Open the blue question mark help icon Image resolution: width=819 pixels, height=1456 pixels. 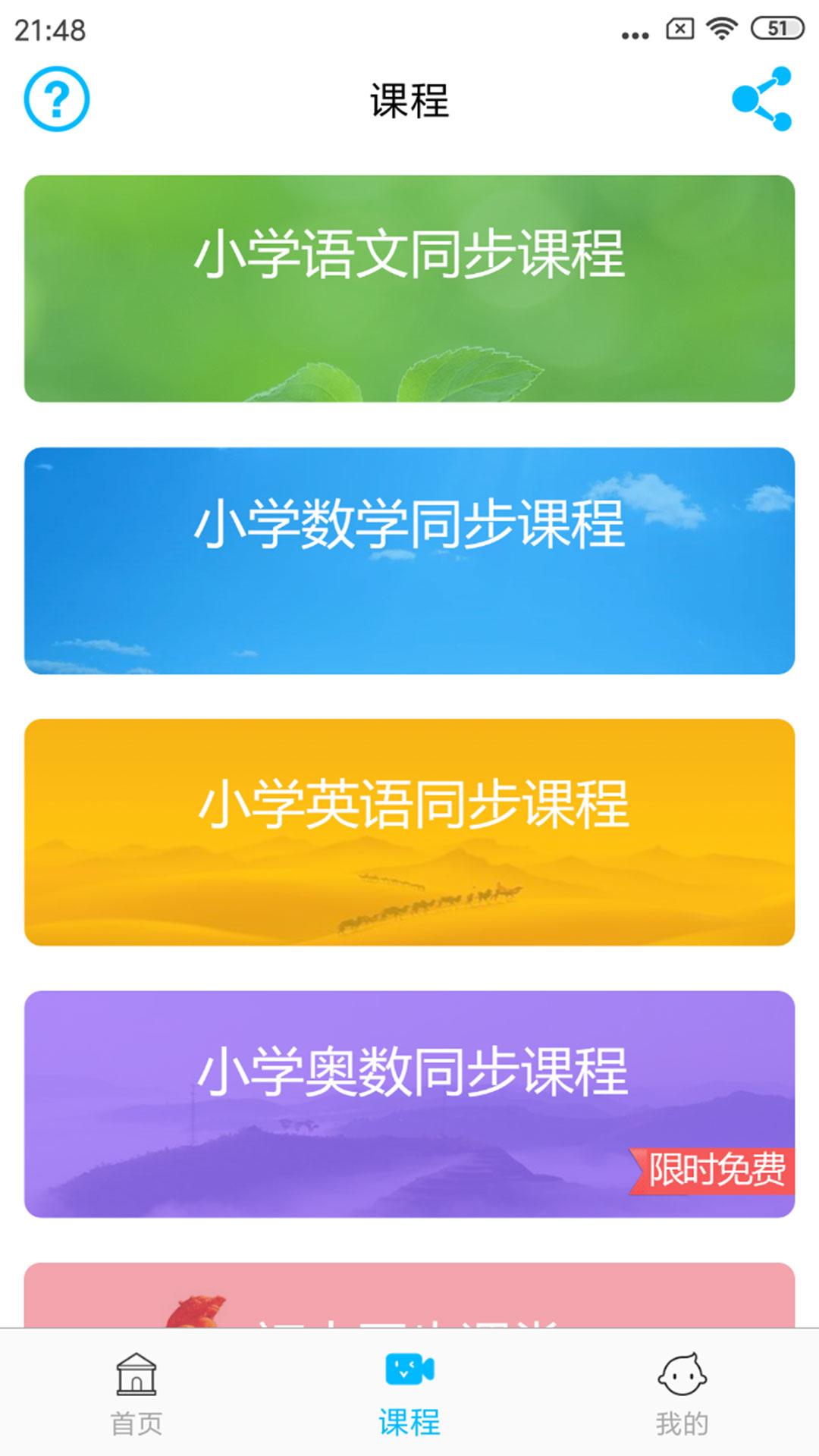pos(58,99)
